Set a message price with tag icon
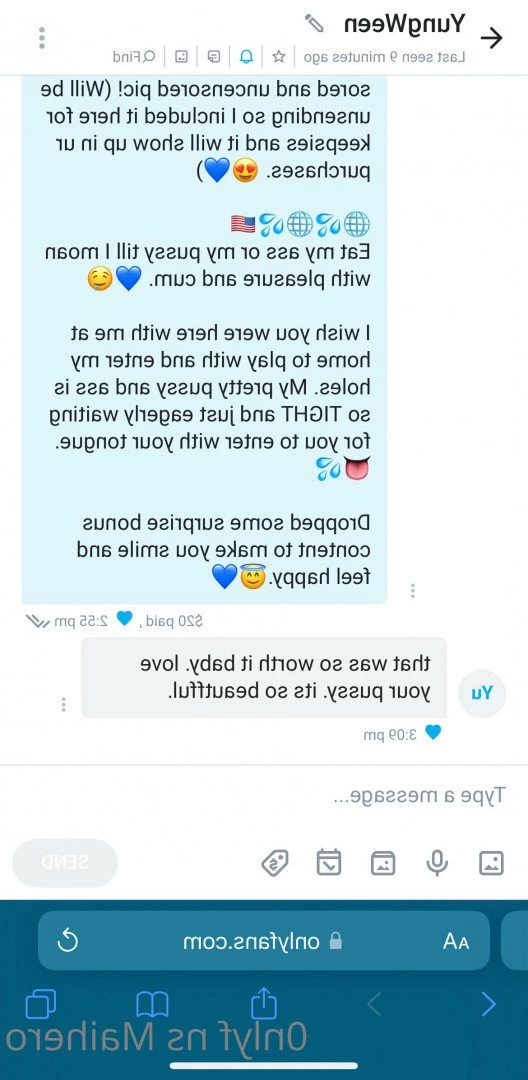This screenshot has height=1080, width=528. click(275, 862)
